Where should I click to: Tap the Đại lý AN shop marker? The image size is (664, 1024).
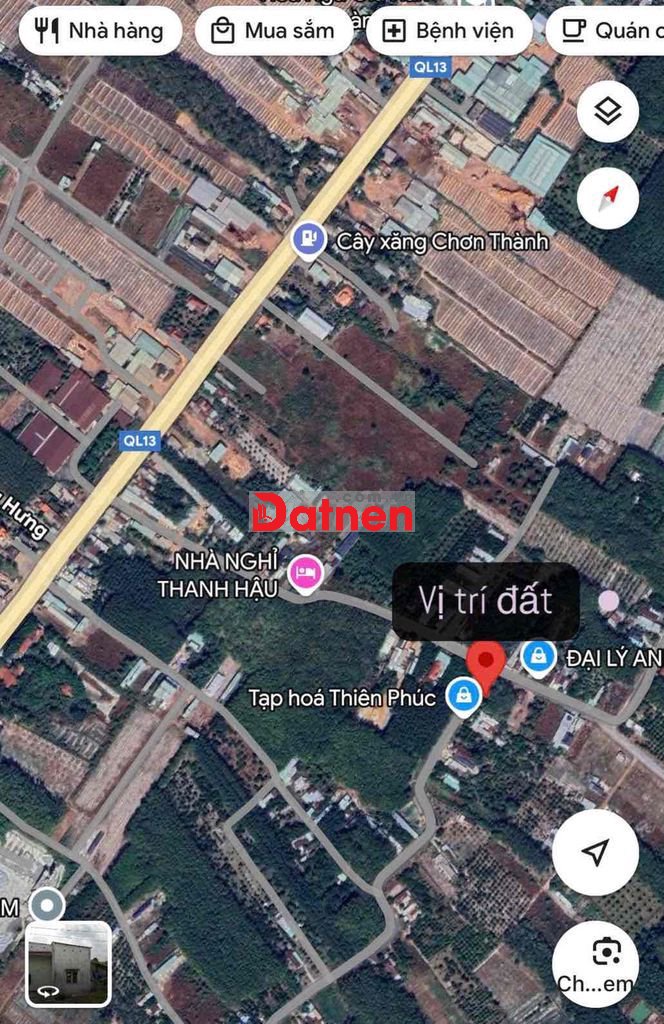click(x=538, y=657)
